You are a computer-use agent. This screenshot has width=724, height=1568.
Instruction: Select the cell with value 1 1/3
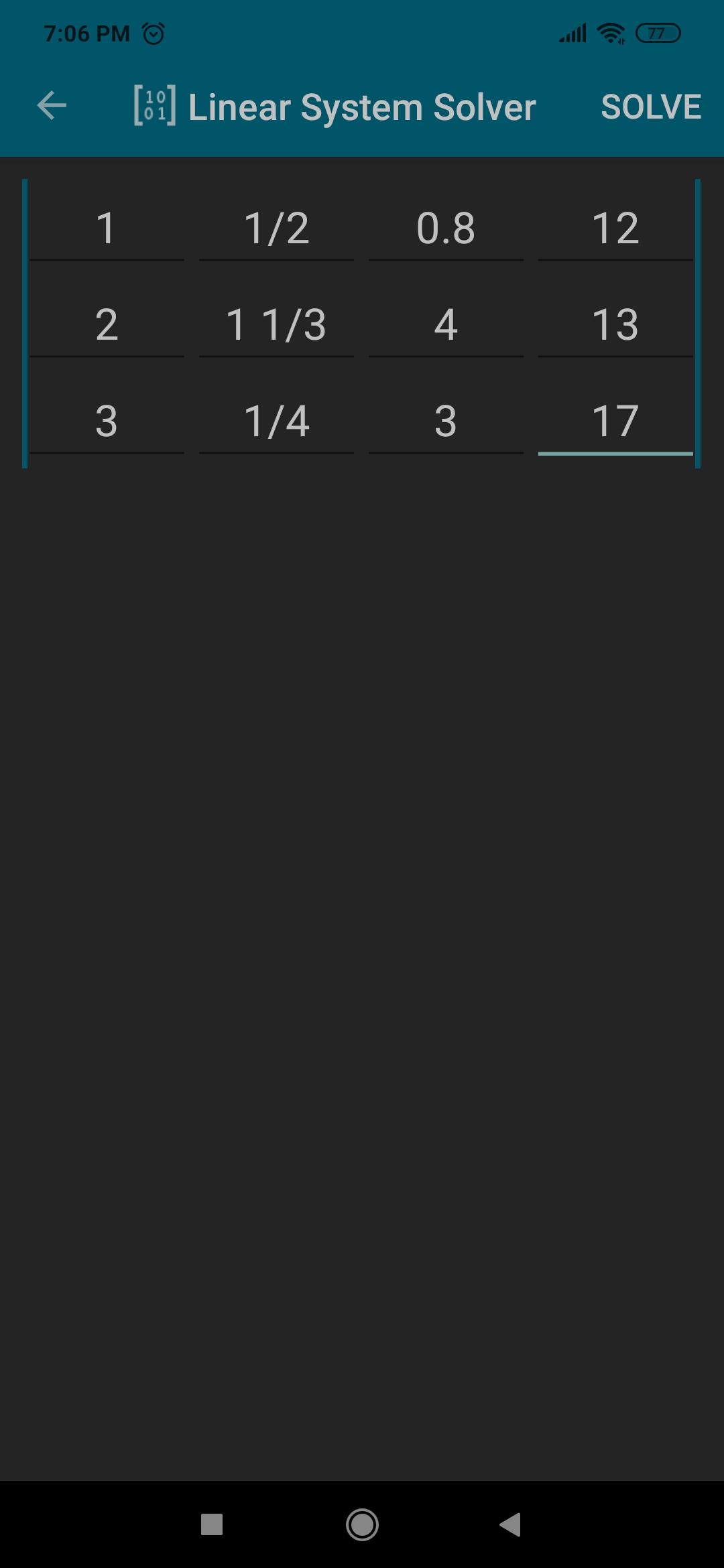click(x=276, y=324)
